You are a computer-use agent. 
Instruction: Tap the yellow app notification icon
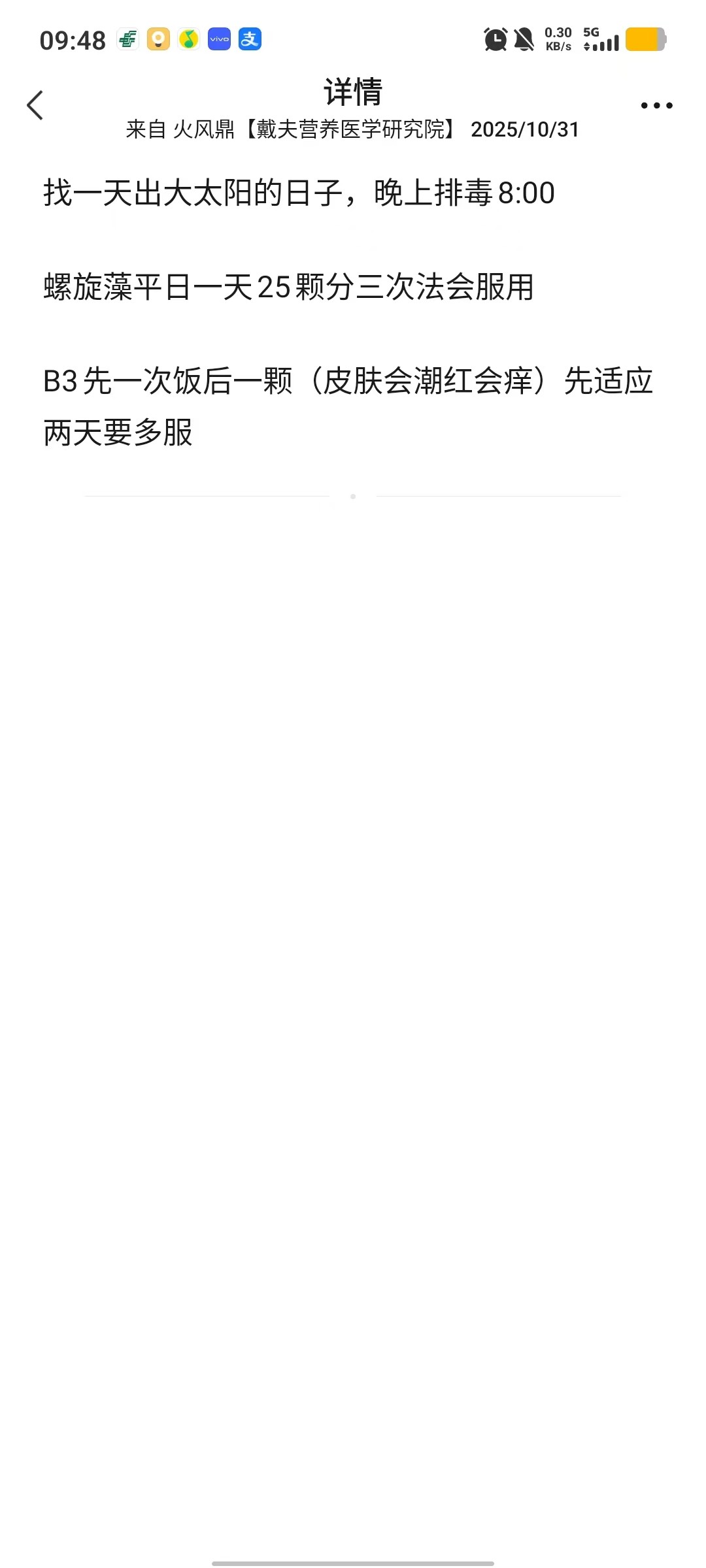point(157,40)
